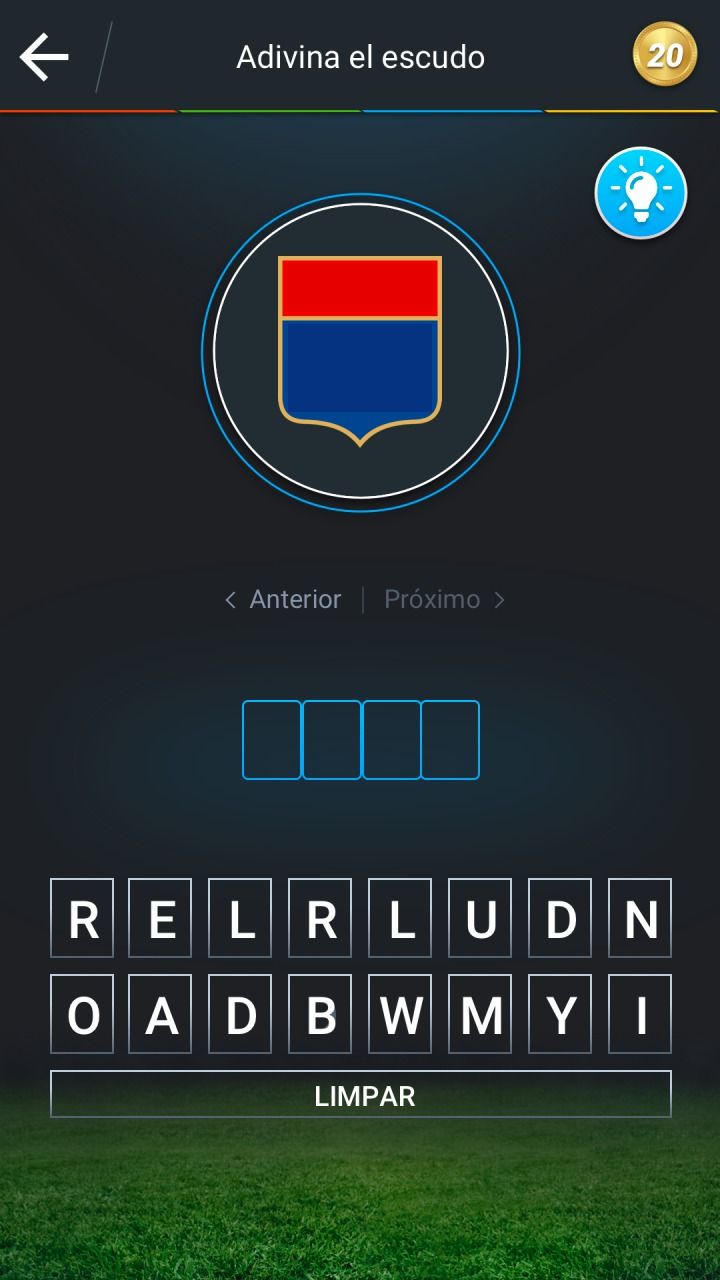Go to Anterior shield
The width and height of the screenshot is (720, 1280).
[284, 599]
